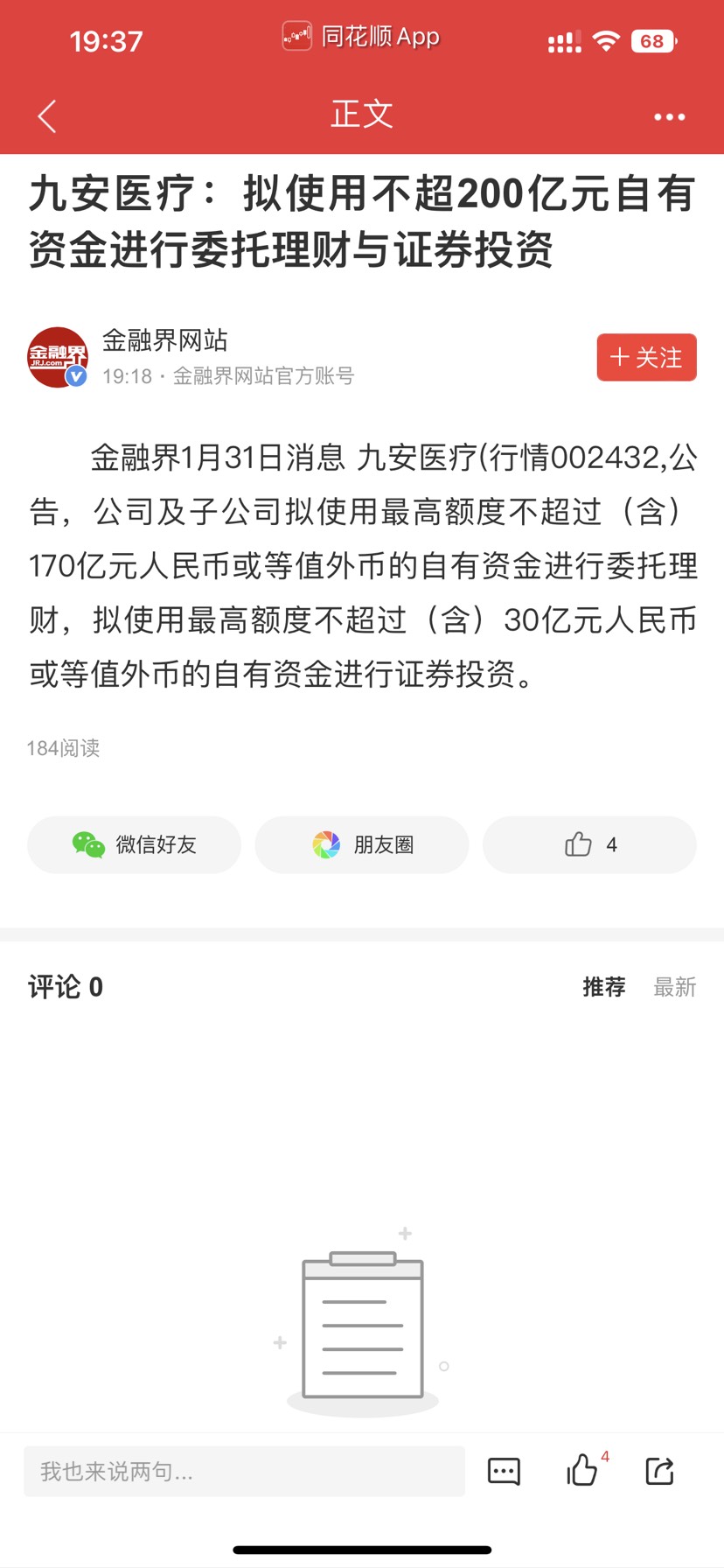Tap the bottom bar thumbs-up icon
The height and width of the screenshot is (1568, 724).
[x=582, y=1471]
